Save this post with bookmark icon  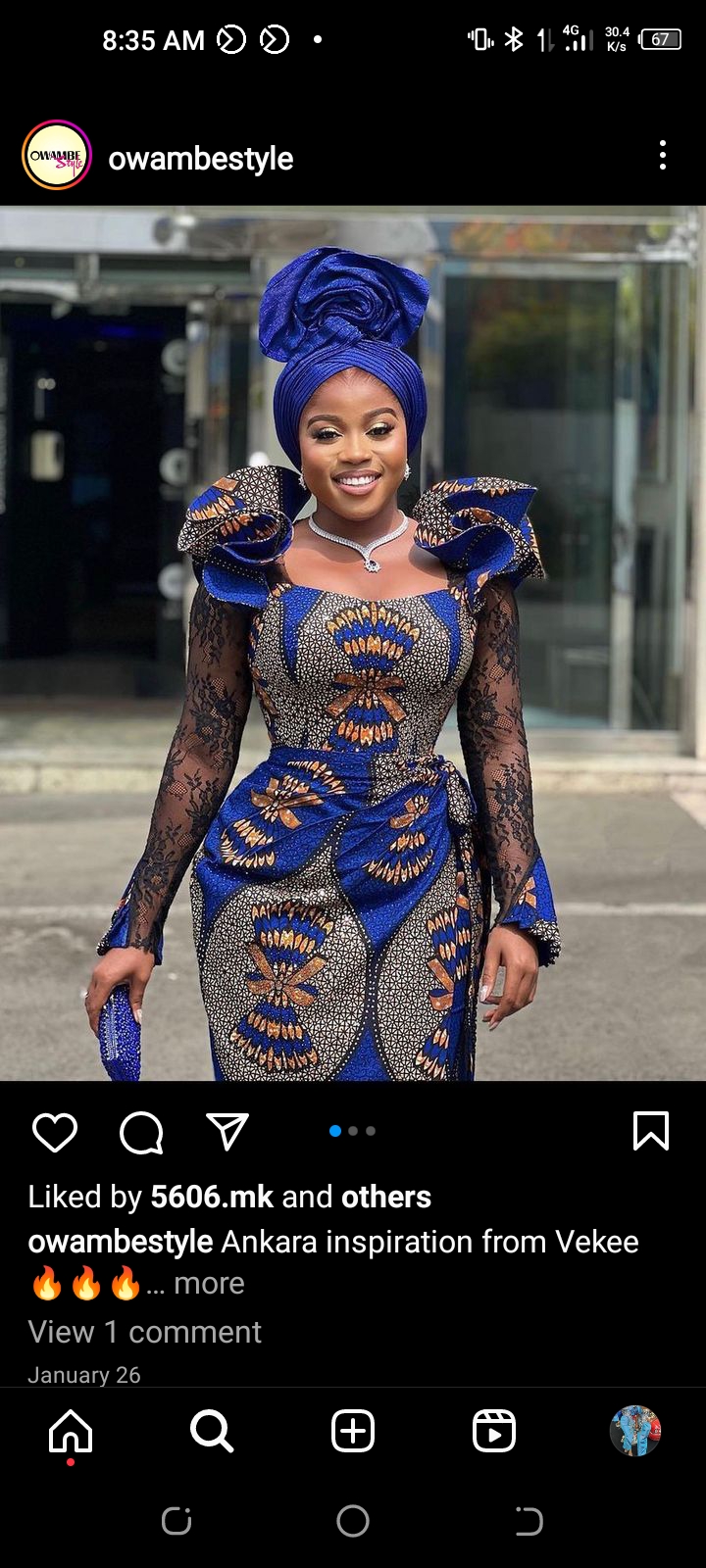click(651, 1131)
